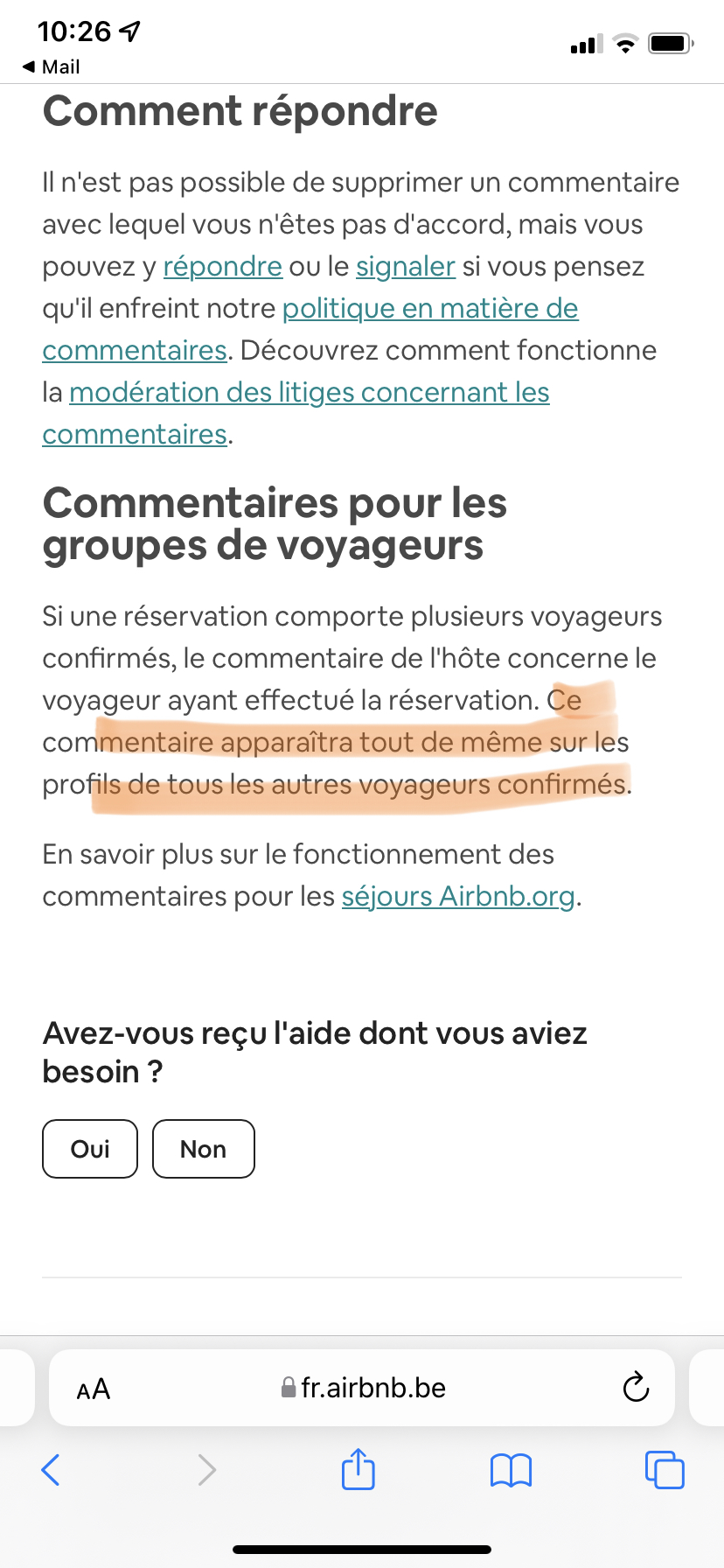Viewport: 724px width, 1568px height.
Task: Open the 'répondre' link
Action: (x=222, y=267)
